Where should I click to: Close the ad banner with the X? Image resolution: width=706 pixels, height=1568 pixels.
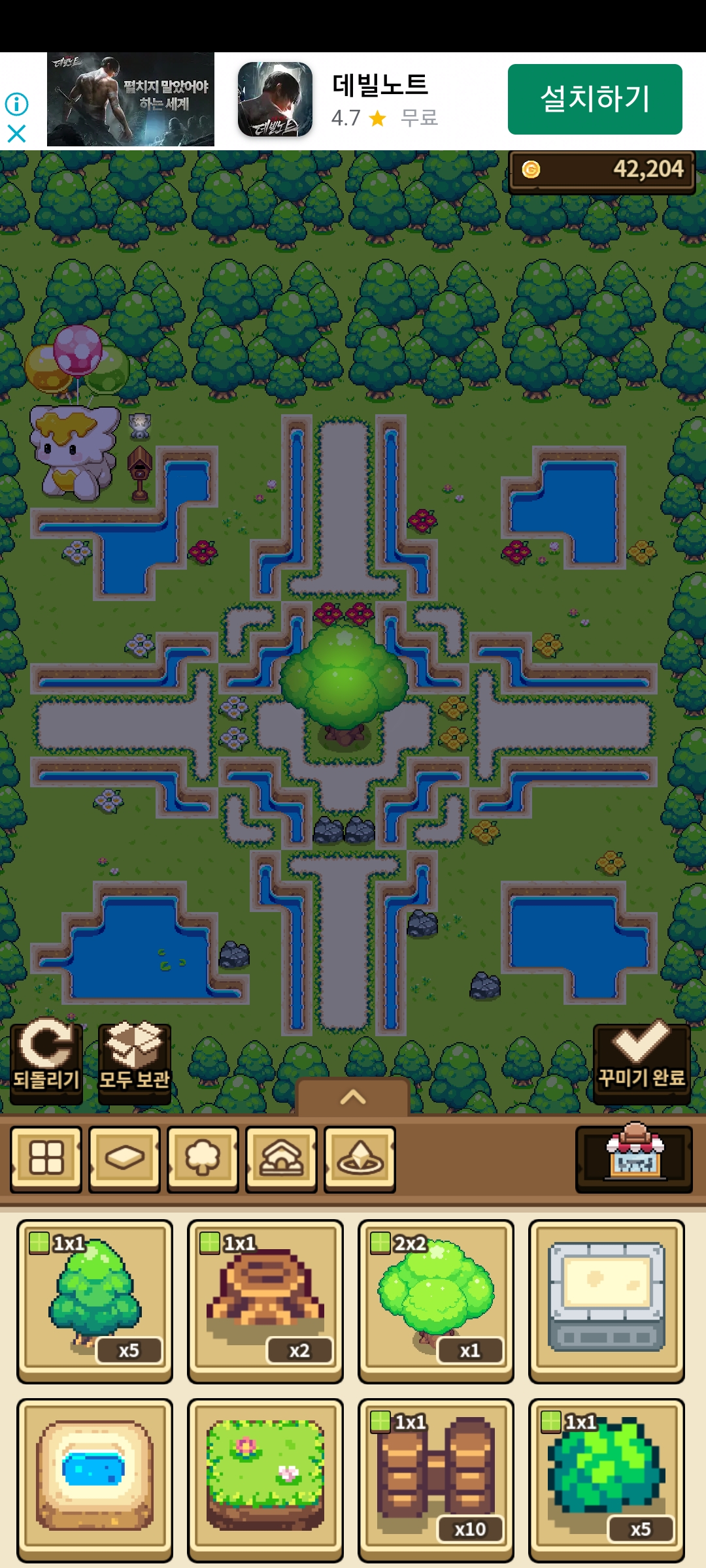(x=16, y=133)
